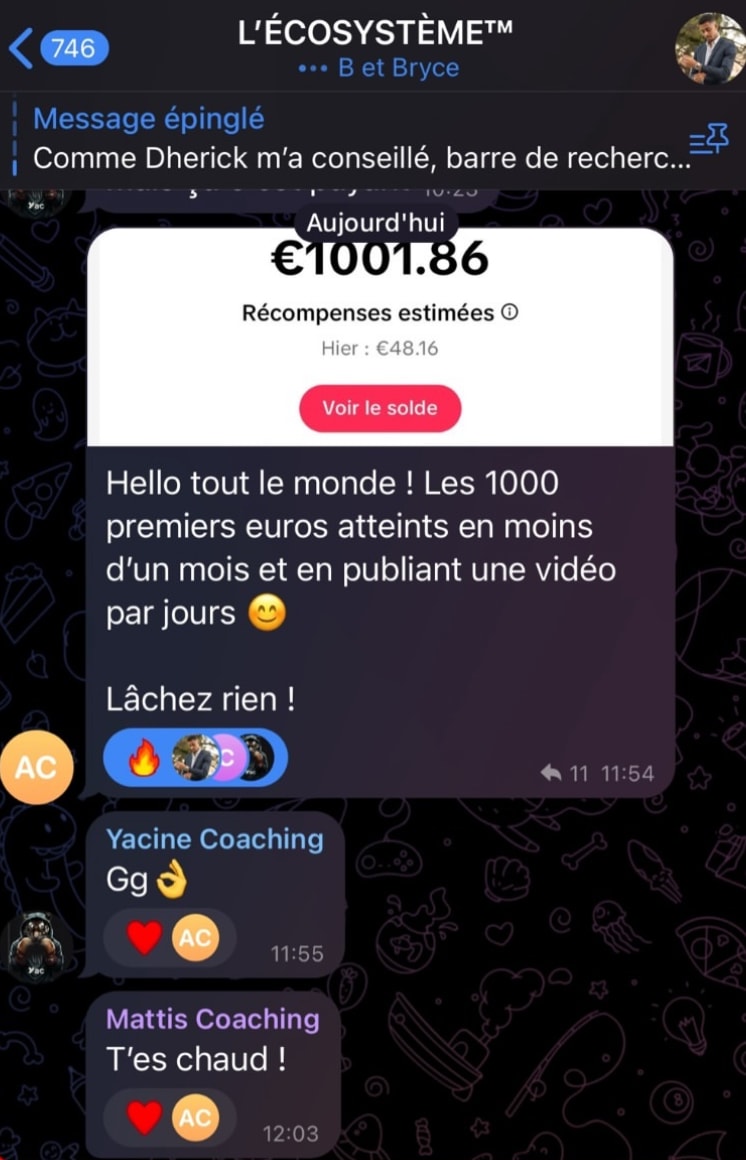Viewport: 746px width, 1160px height.
Task: Open L'ÉCOSYSTÈME group info header
Action: point(378,47)
